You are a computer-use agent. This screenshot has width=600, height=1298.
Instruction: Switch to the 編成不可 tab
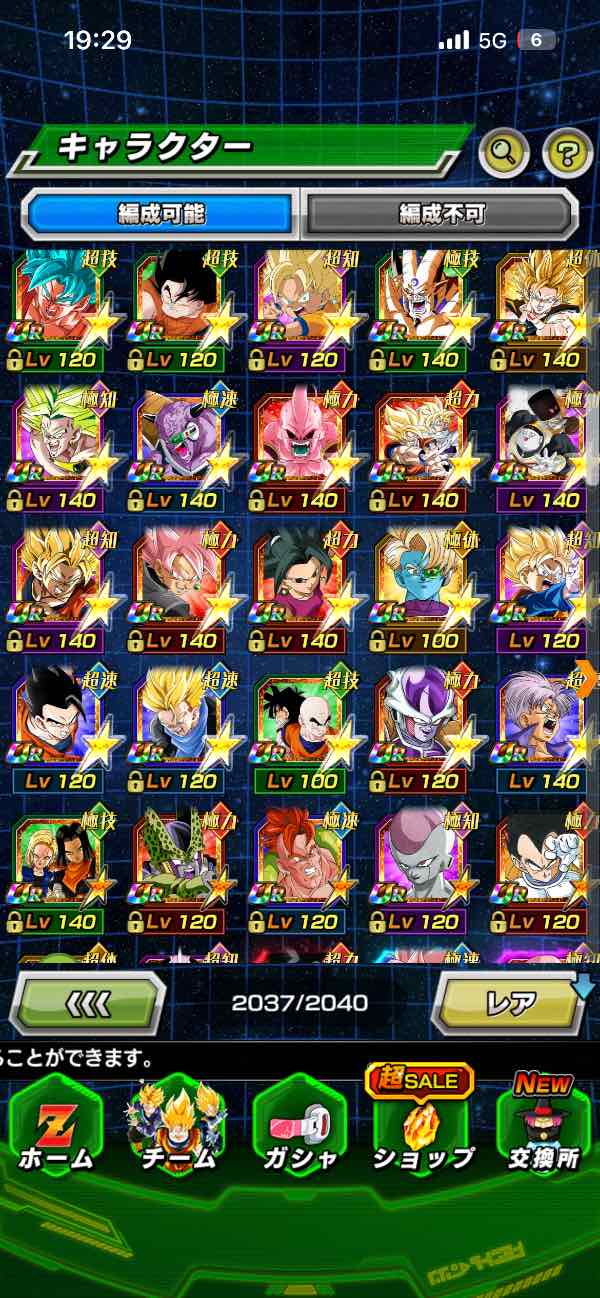point(441,214)
